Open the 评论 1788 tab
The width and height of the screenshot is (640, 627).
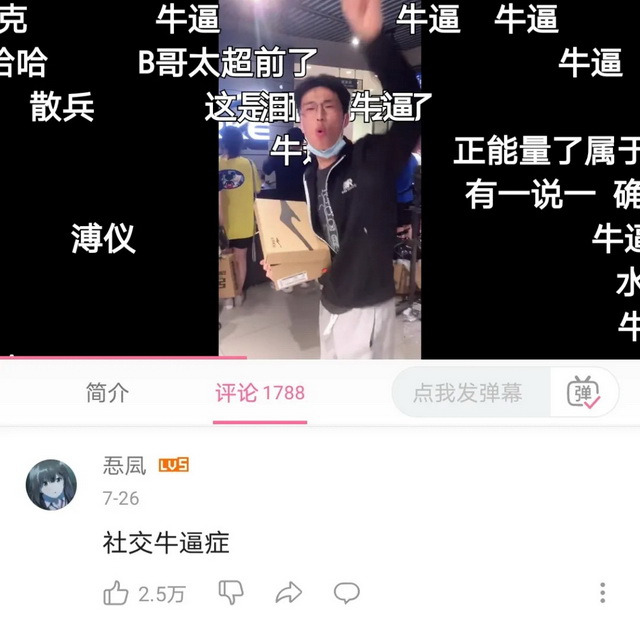pyautogui.click(x=259, y=393)
